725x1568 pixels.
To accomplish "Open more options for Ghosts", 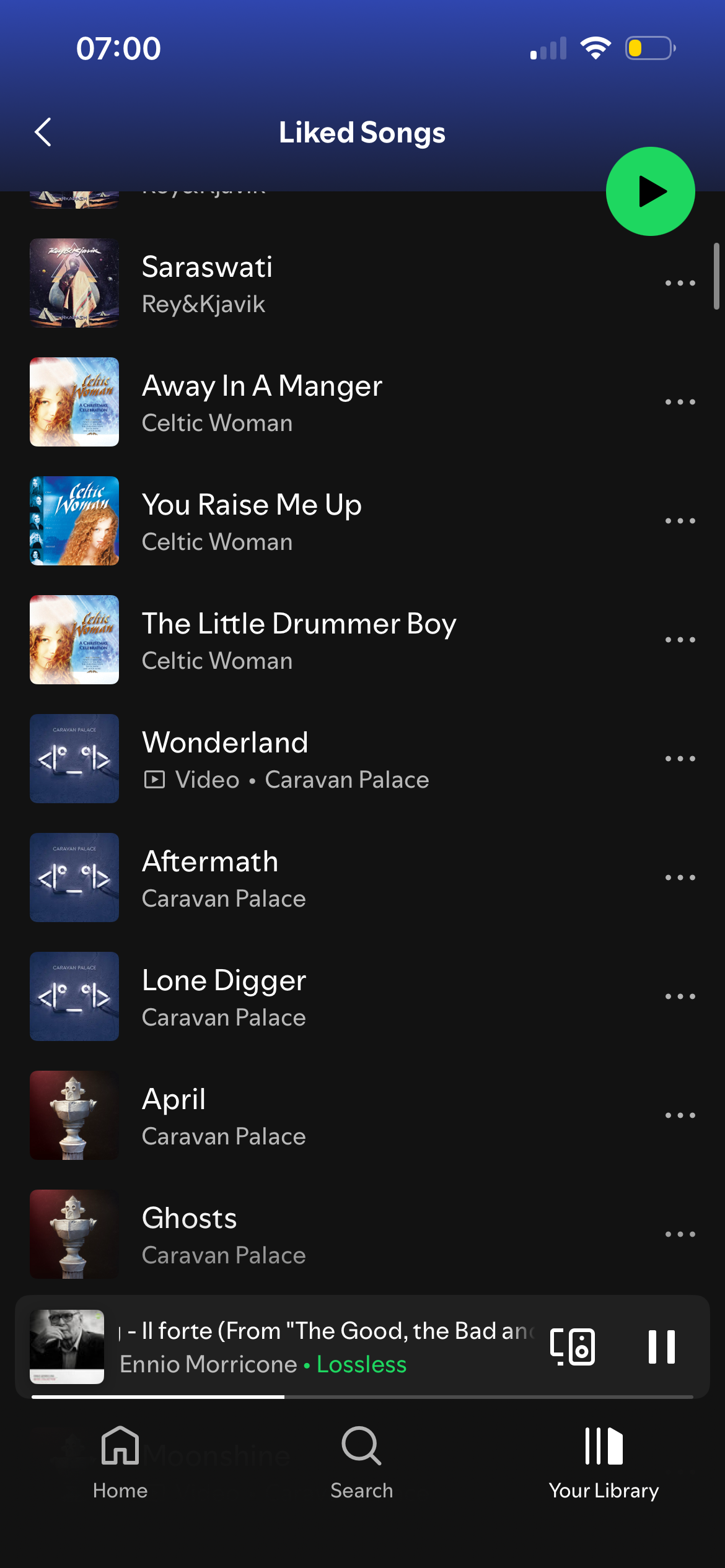I will (680, 1234).
